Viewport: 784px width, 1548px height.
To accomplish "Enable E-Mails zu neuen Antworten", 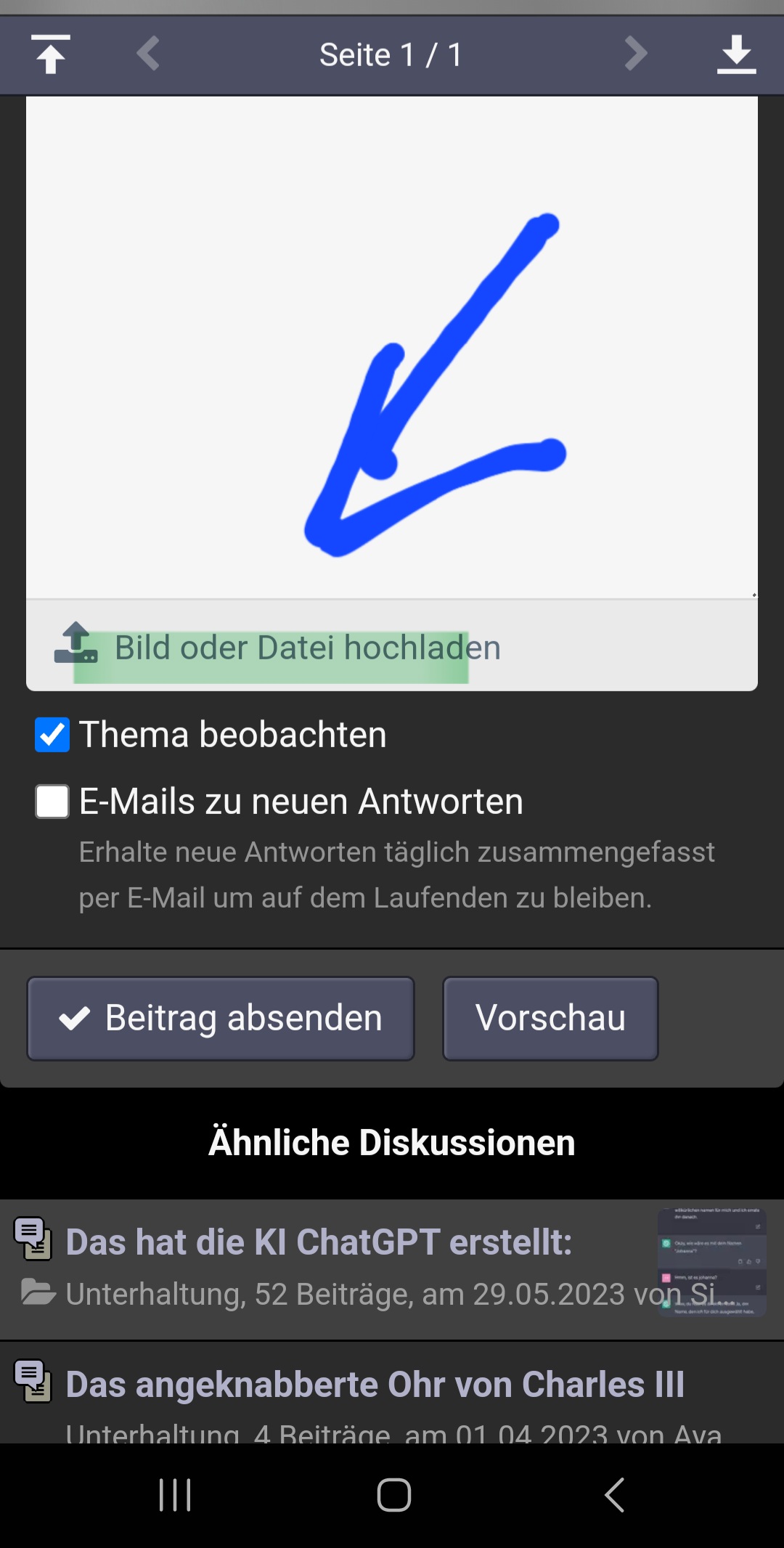I will 52,802.
